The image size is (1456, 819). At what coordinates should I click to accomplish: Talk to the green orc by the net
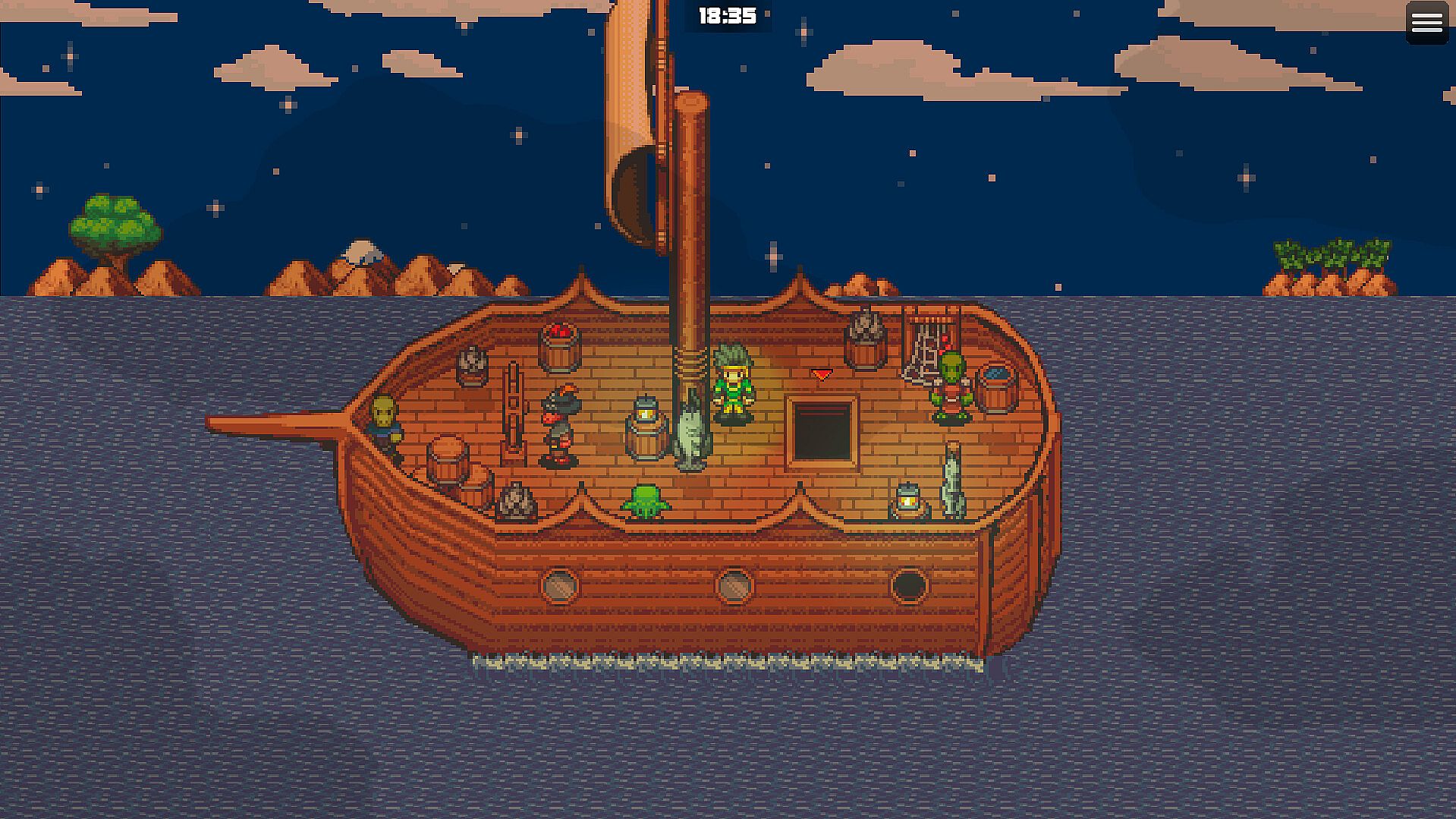[952, 389]
